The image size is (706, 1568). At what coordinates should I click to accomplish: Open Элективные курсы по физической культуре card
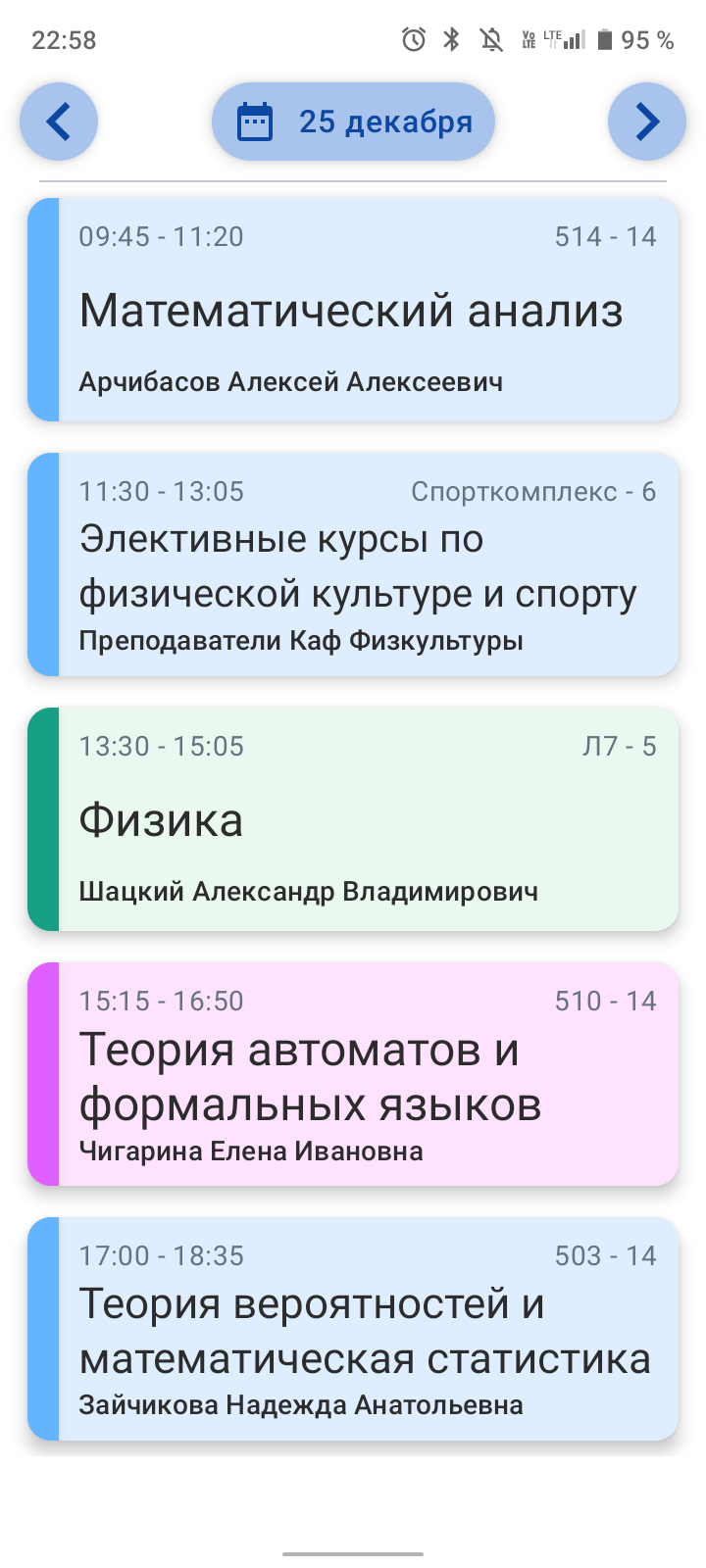click(x=353, y=564)
